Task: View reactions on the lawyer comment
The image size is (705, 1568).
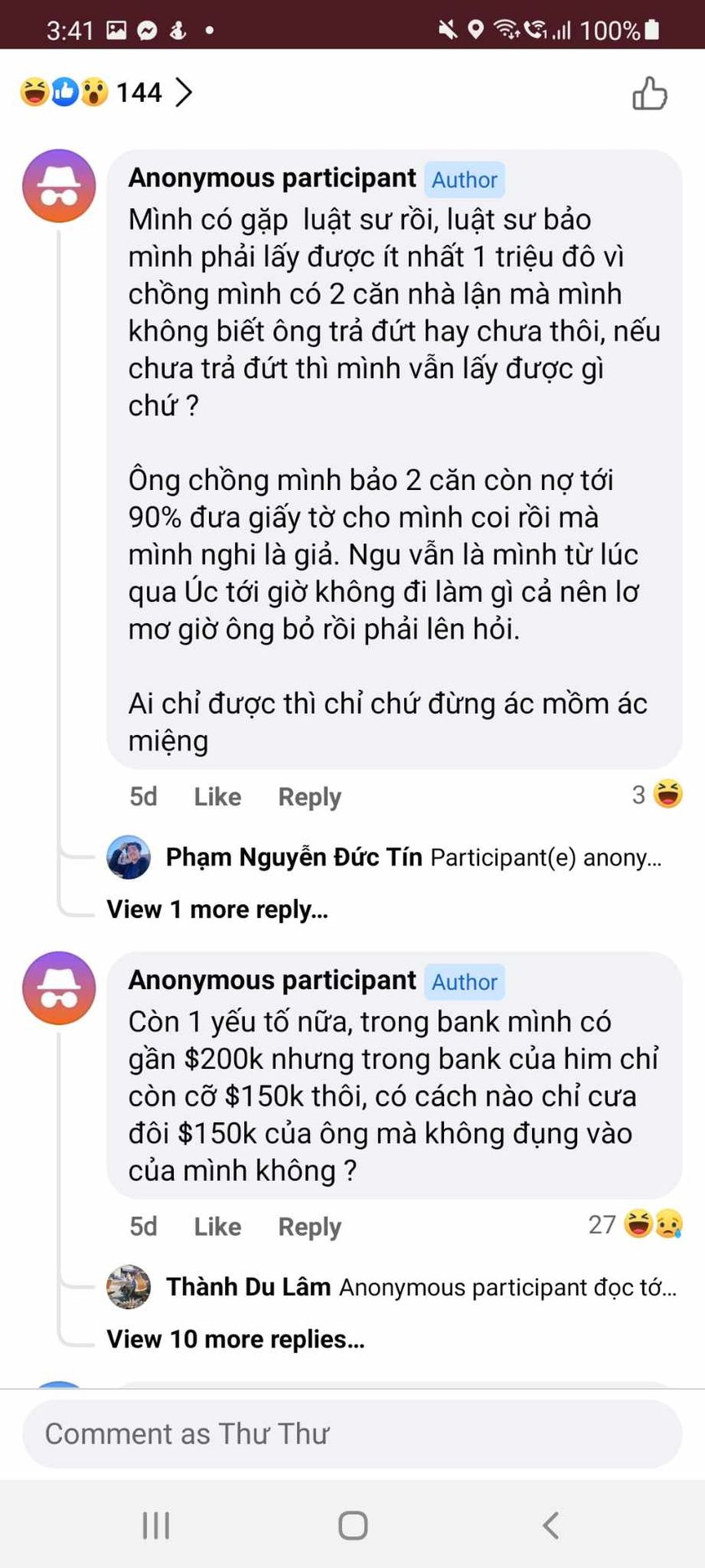Action: (x=657, y=794)
